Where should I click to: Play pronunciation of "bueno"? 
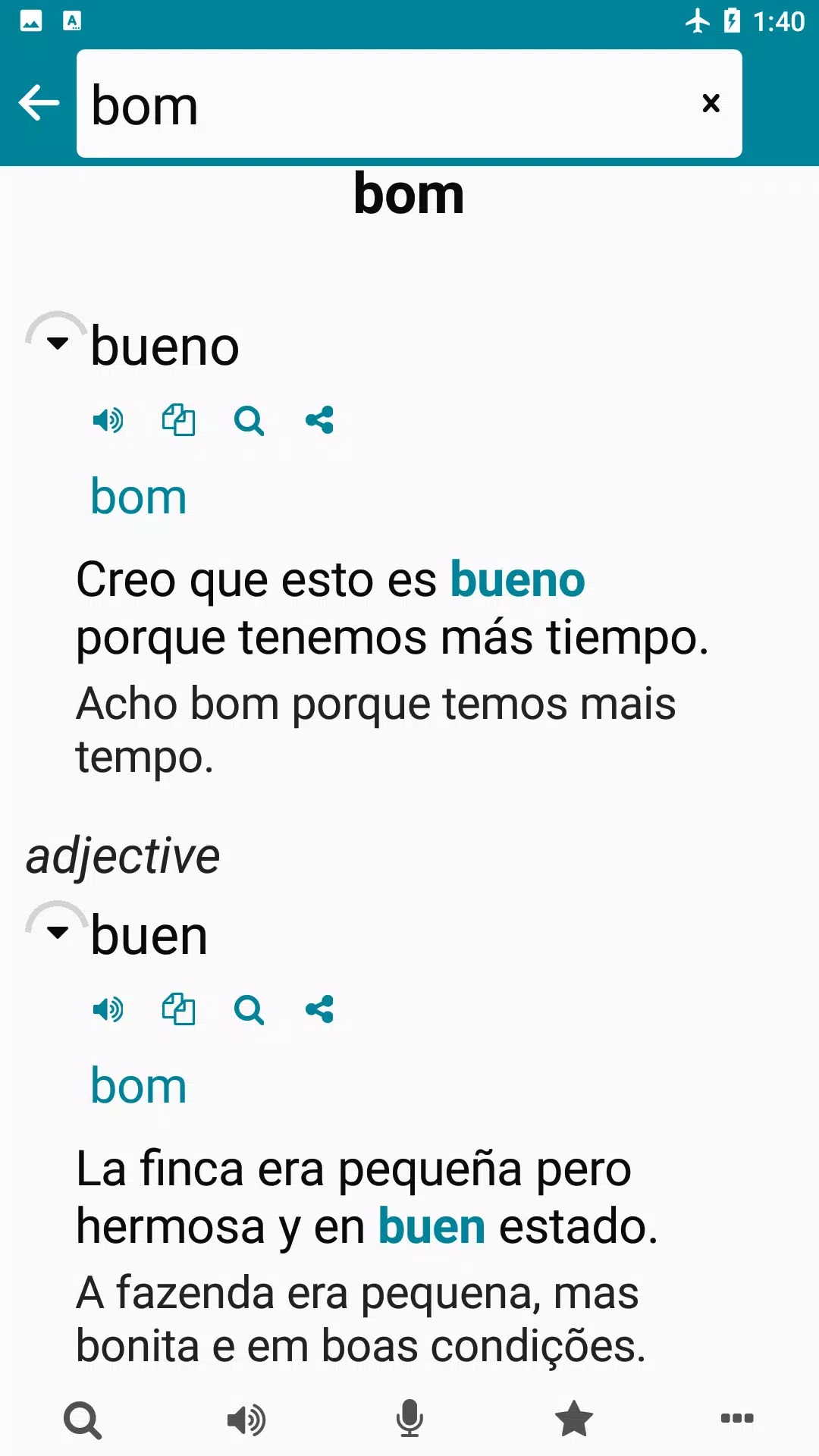coord(108,420)
